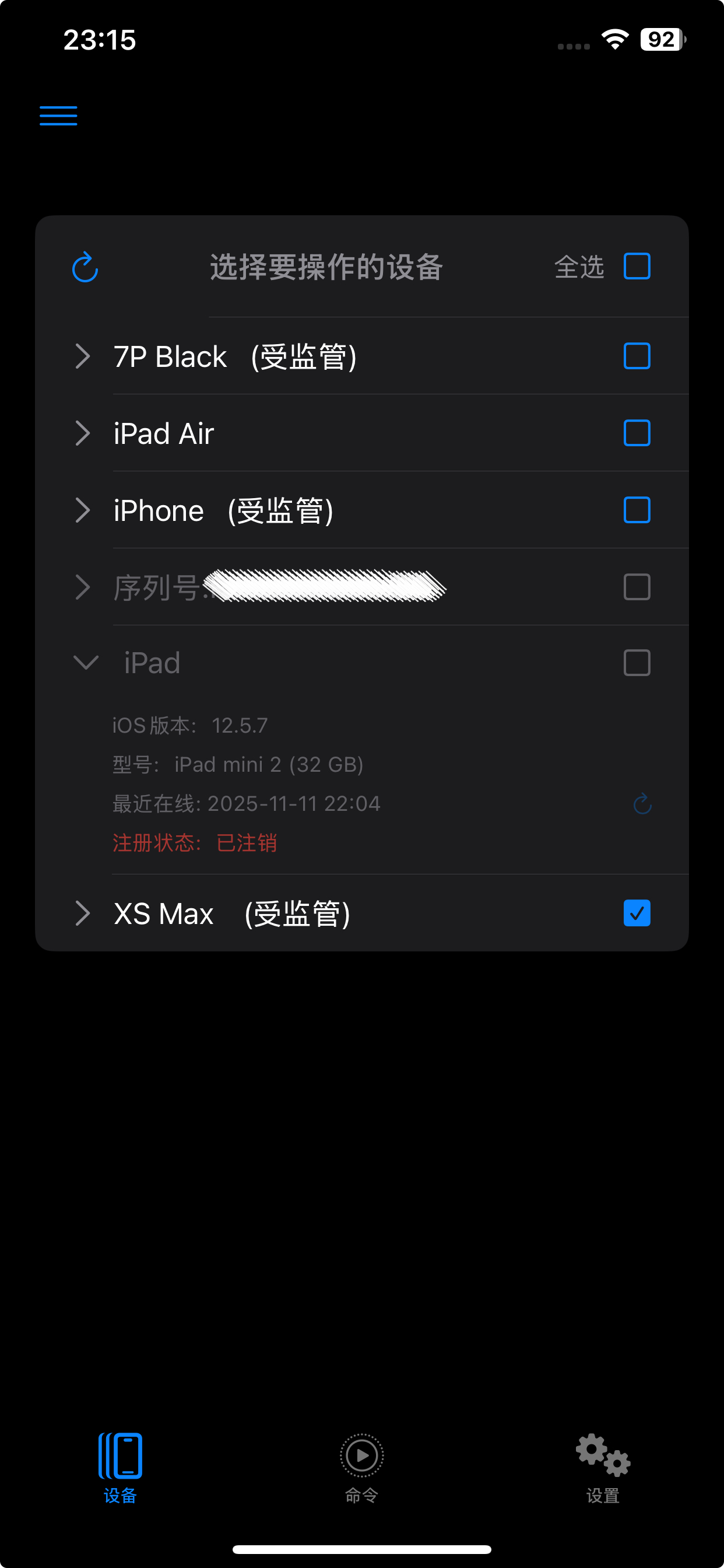The width and height of the screenshot is (724, 1568).
Task: Expand the iPad Air device details
Action: coord(83,433)
